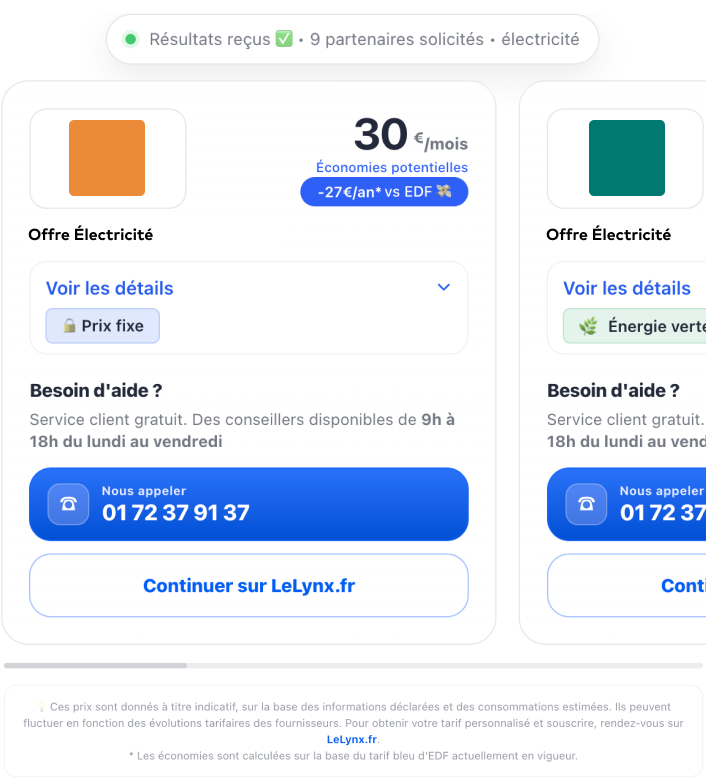Expand Voir les détails on the orange offer
706x780 pixels.
248,288
